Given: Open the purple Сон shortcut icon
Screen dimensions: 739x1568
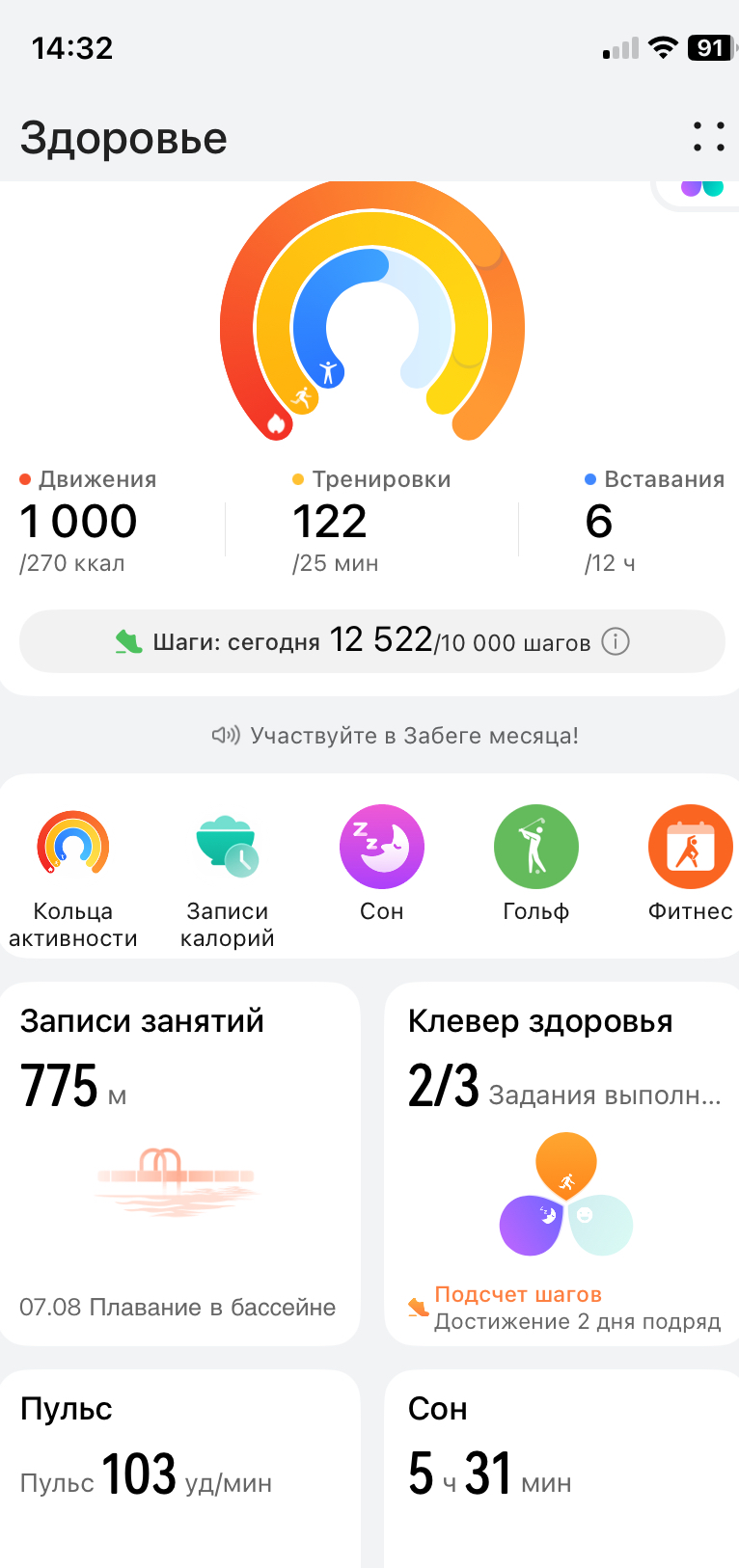Looking at the screenshot, I should (x=382, y=847).
